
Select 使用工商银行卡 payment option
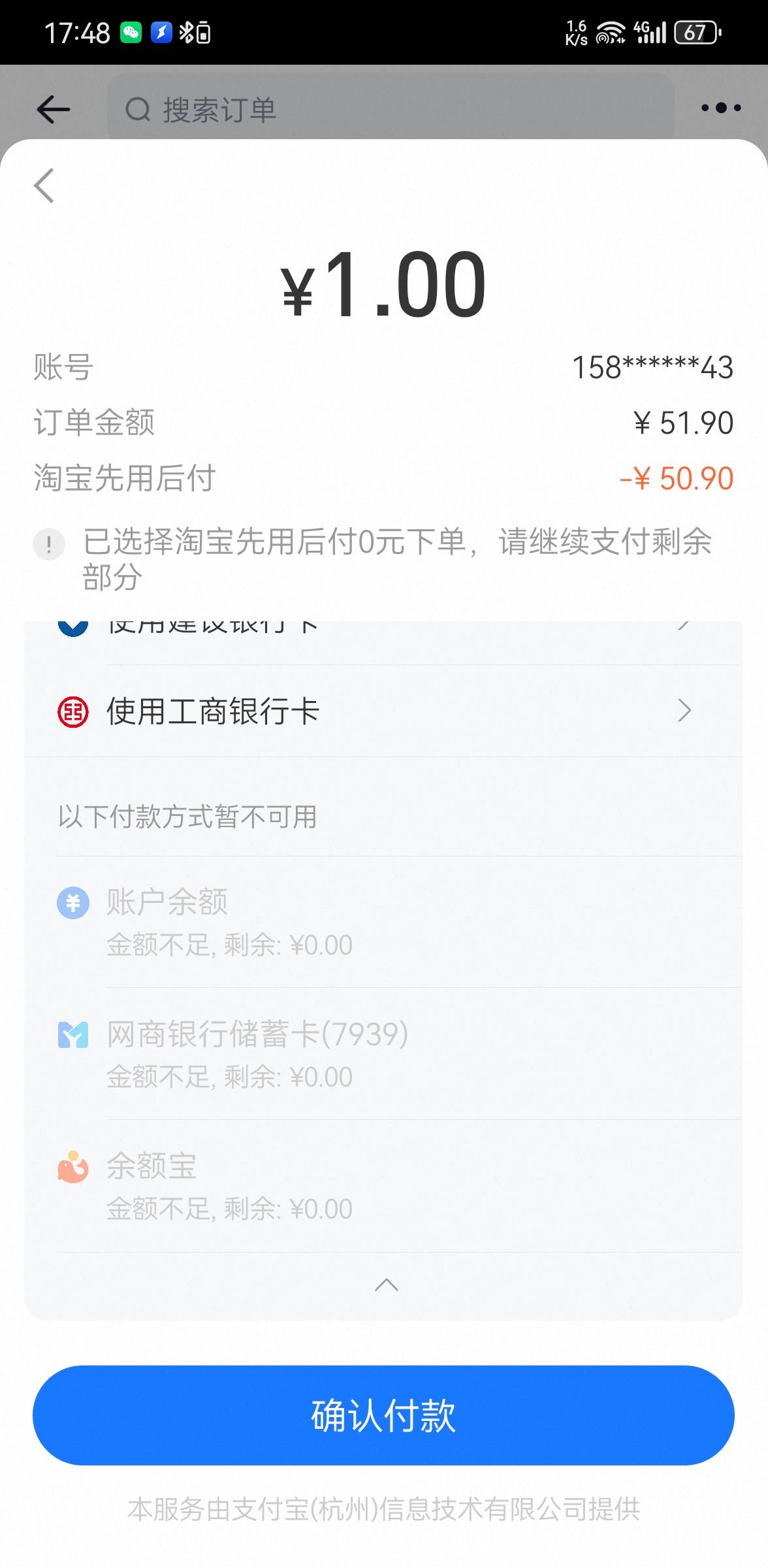point(383,711)
